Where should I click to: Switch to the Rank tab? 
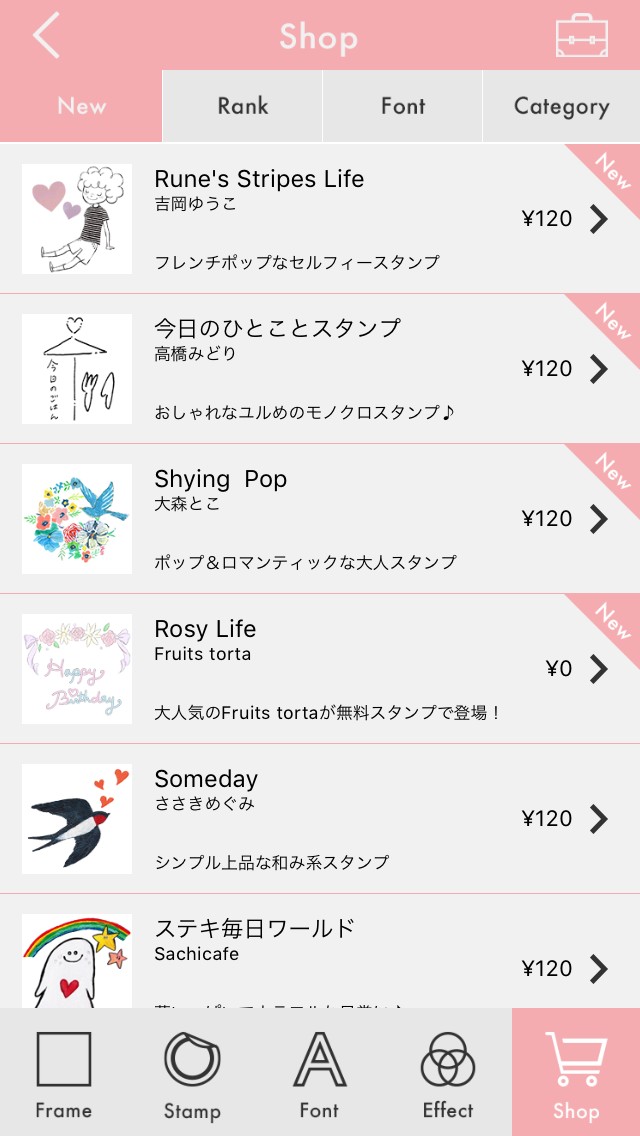coord(242,106)
